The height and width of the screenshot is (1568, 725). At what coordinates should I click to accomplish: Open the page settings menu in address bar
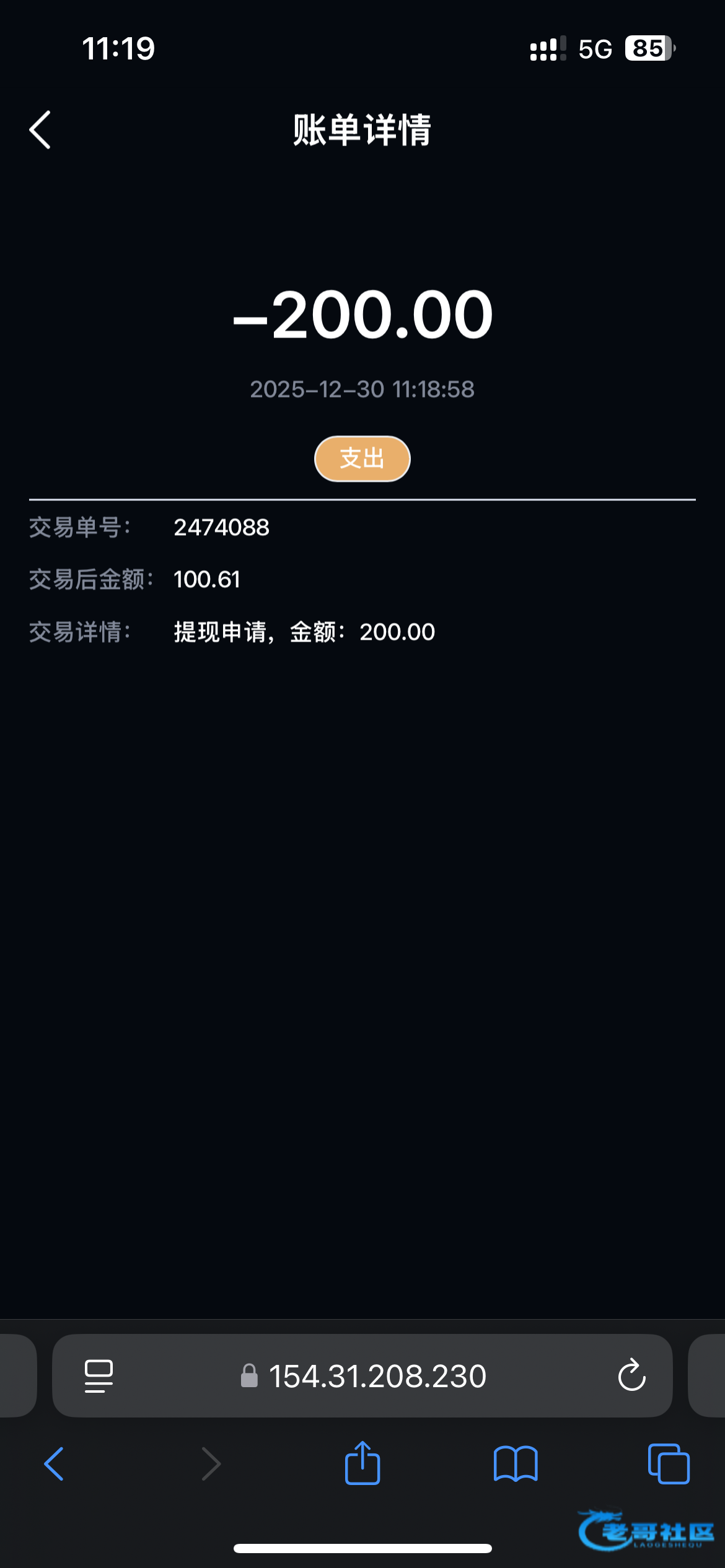99,1376
